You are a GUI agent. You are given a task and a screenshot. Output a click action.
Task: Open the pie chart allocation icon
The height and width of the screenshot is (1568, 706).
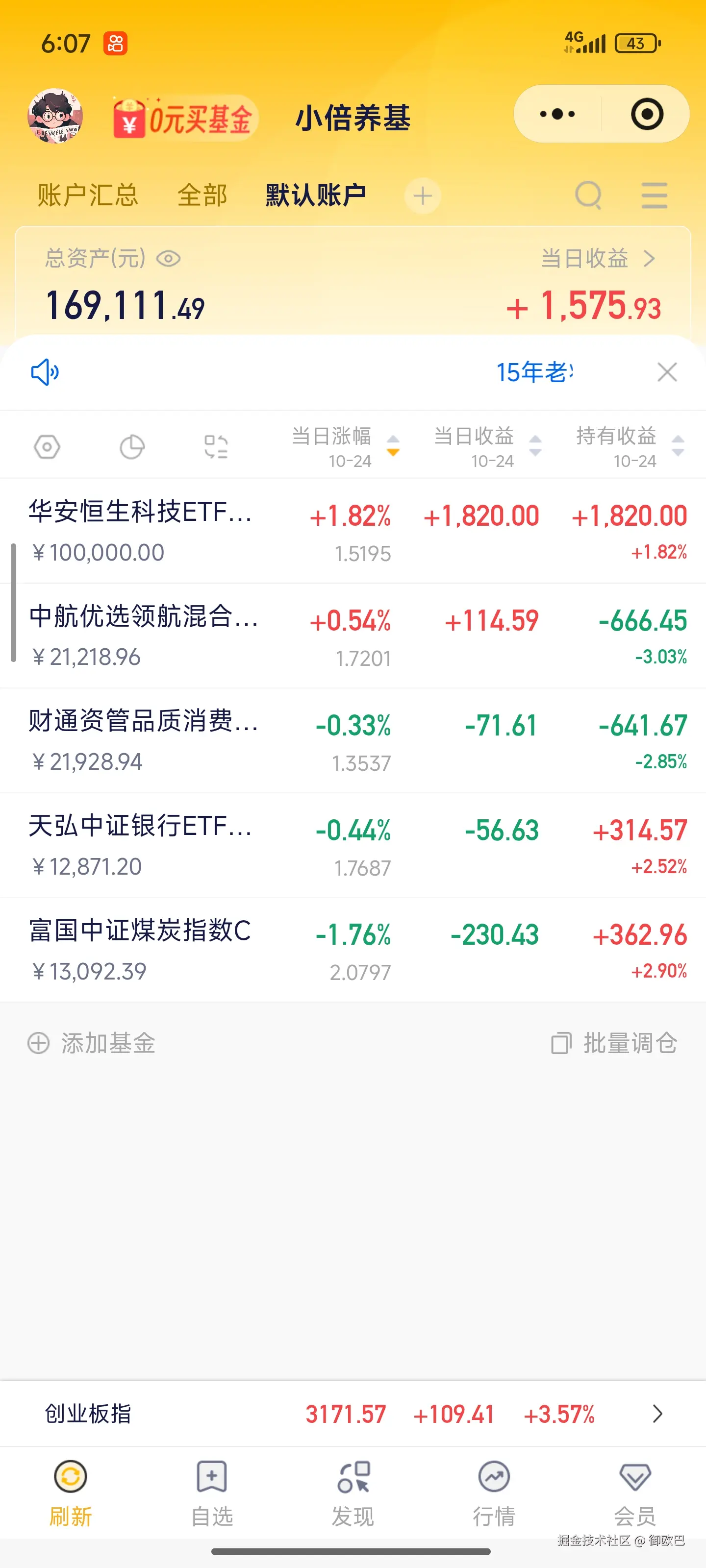click(x=132, y=446)
